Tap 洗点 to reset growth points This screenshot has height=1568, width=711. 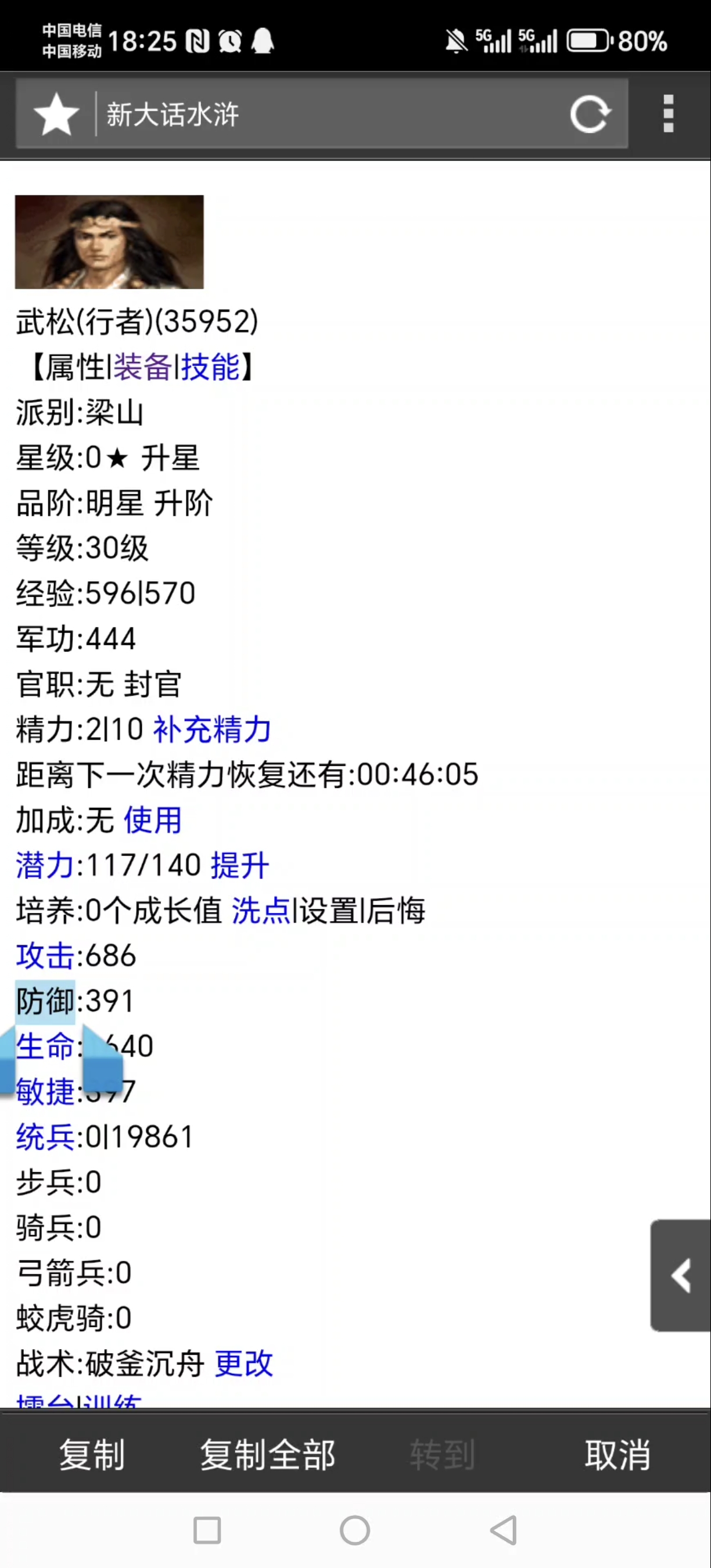(x=261, y=911)
